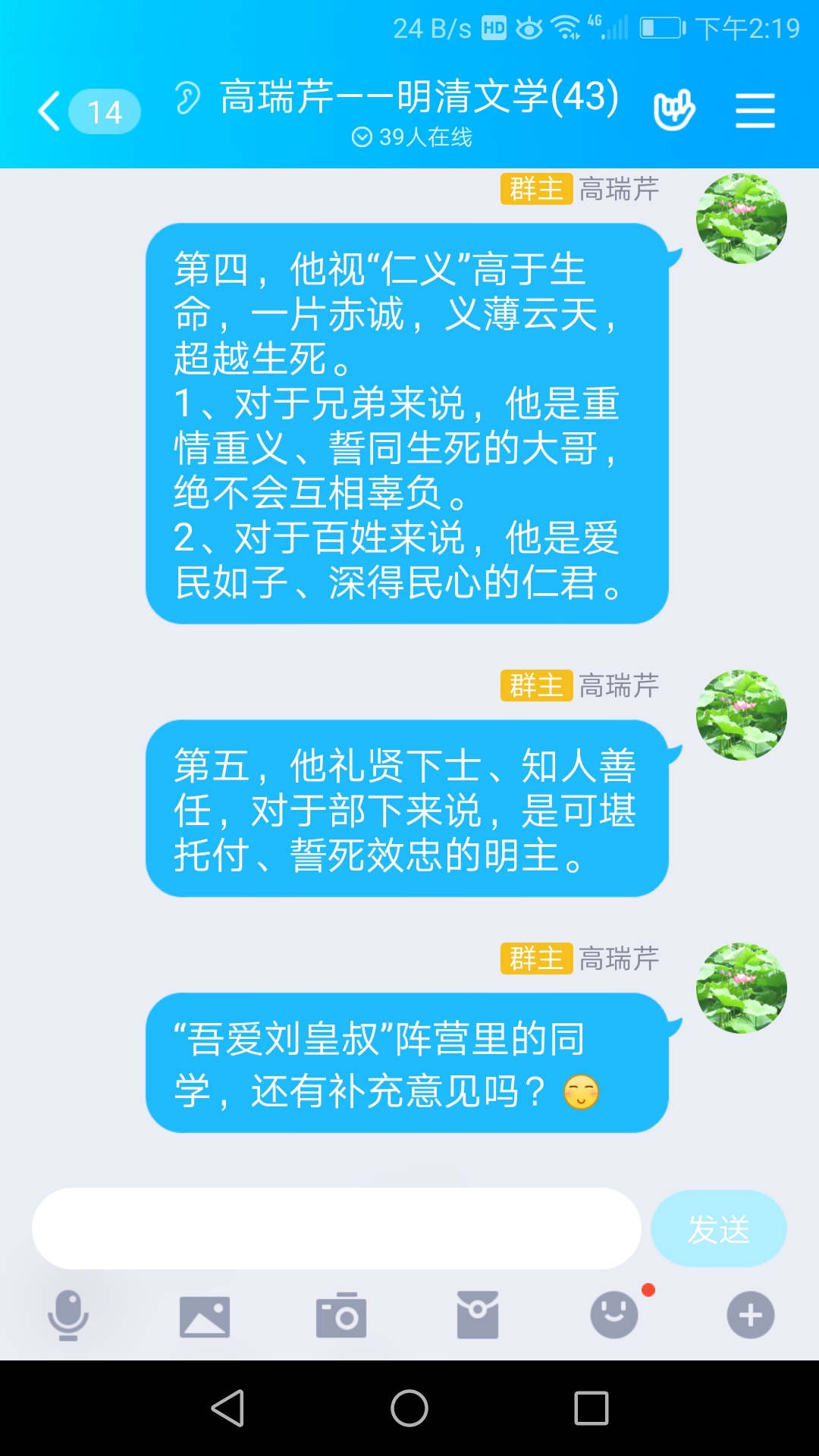Toggle the earpiece mode icon
The image size is (819, 1456).
click(x=187, y=98)
